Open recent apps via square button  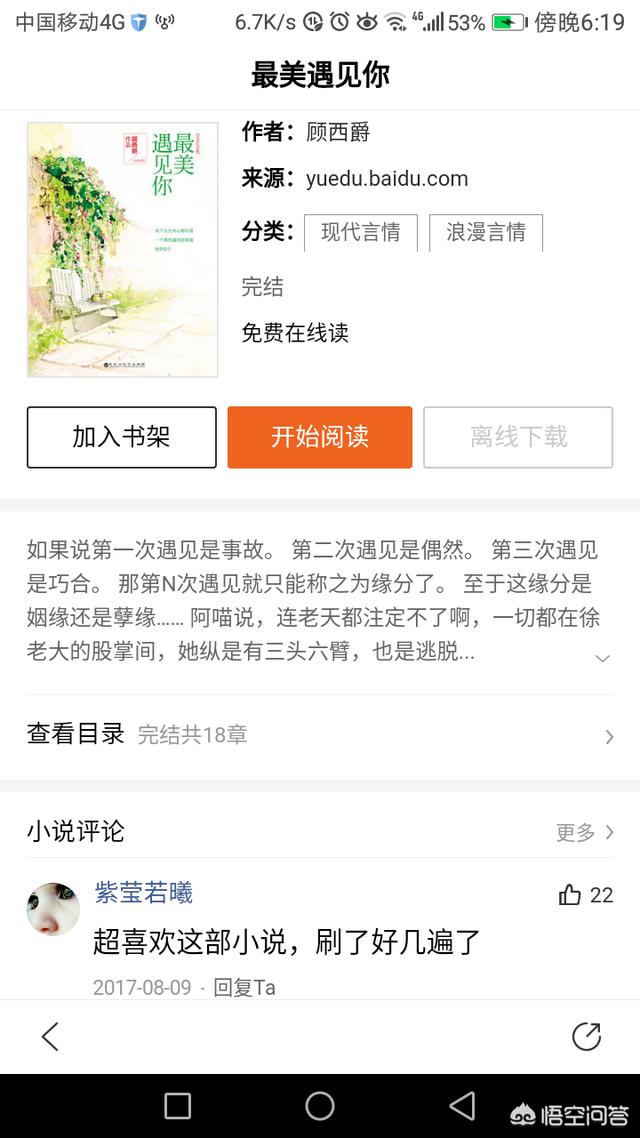(x=178, y=1106)
